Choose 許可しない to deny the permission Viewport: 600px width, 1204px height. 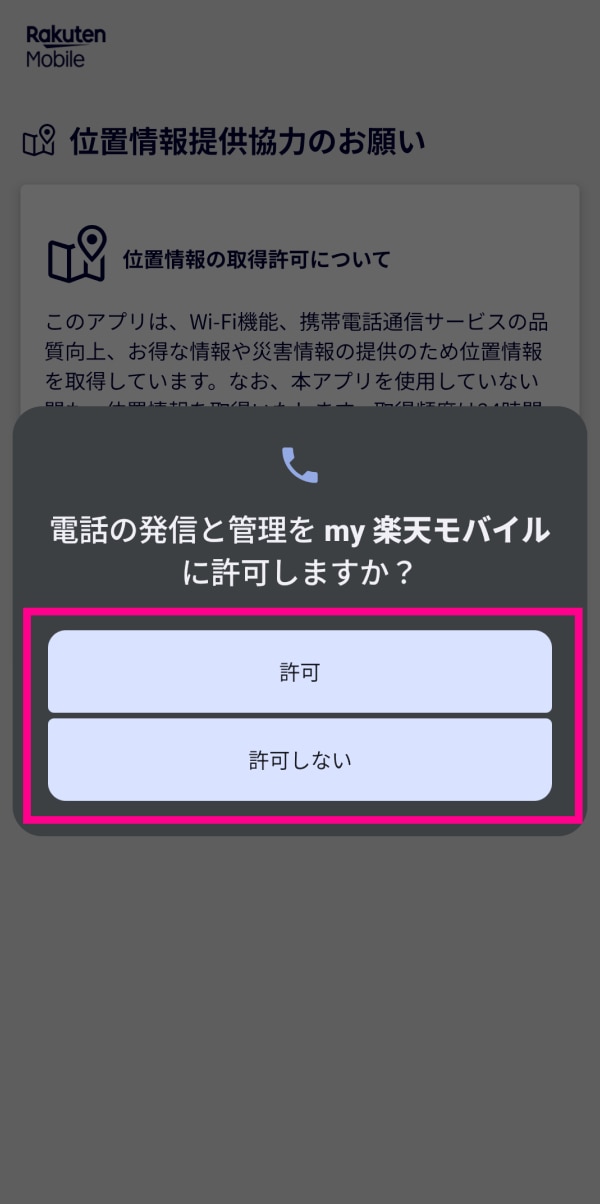tap(300, 760)
